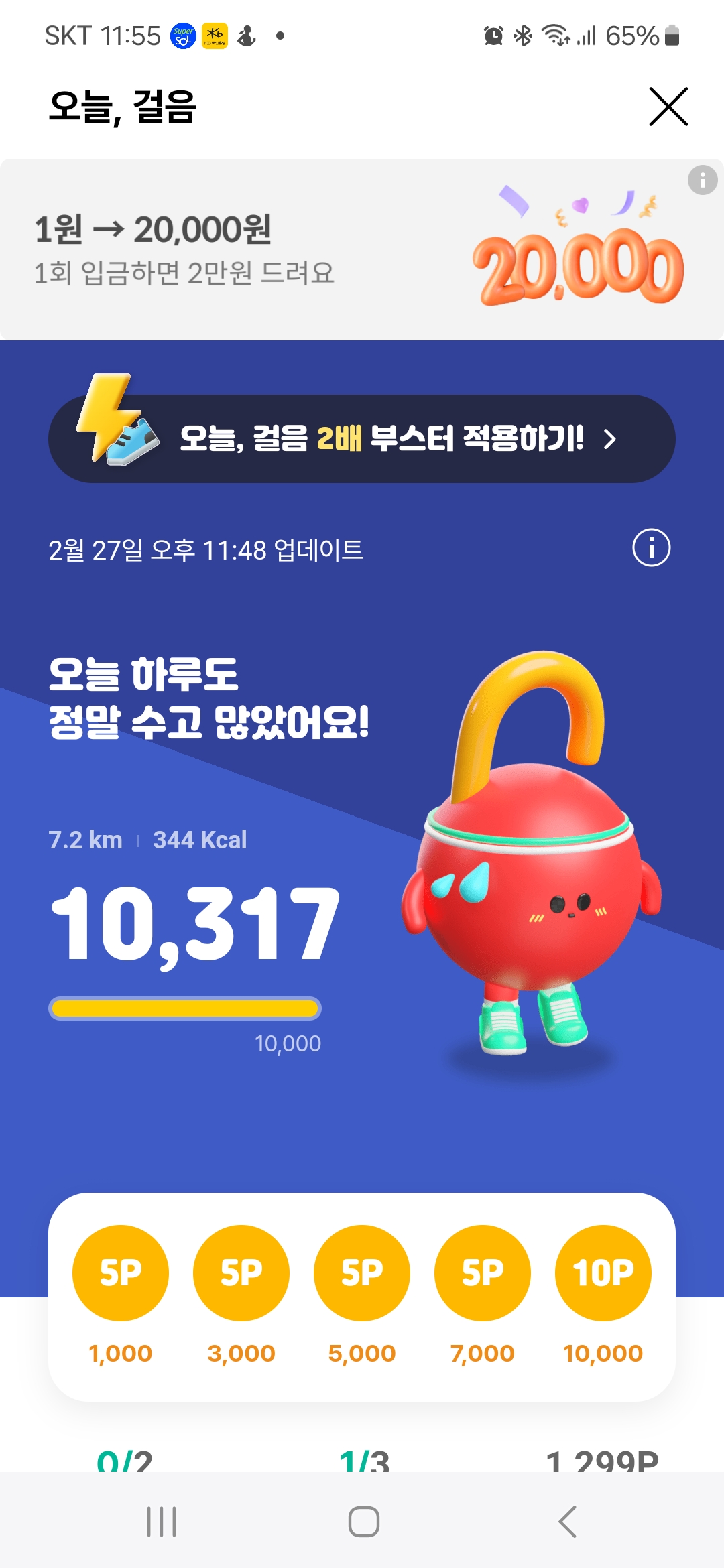Claim the 5P reward for 3,000 steps
This screenshot has width=724, height=1568.
pyautogui.click(x=241, y=1272)
